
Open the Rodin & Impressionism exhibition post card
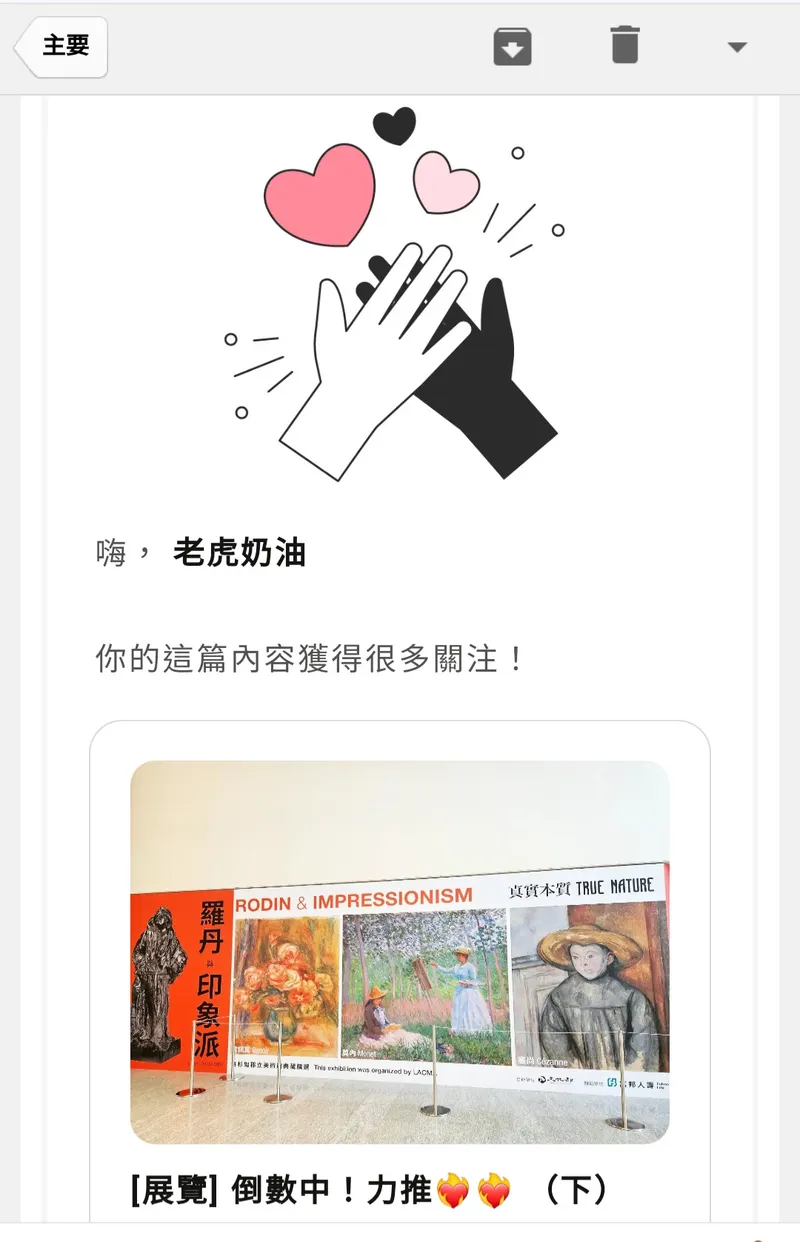(x=400, y=952)
